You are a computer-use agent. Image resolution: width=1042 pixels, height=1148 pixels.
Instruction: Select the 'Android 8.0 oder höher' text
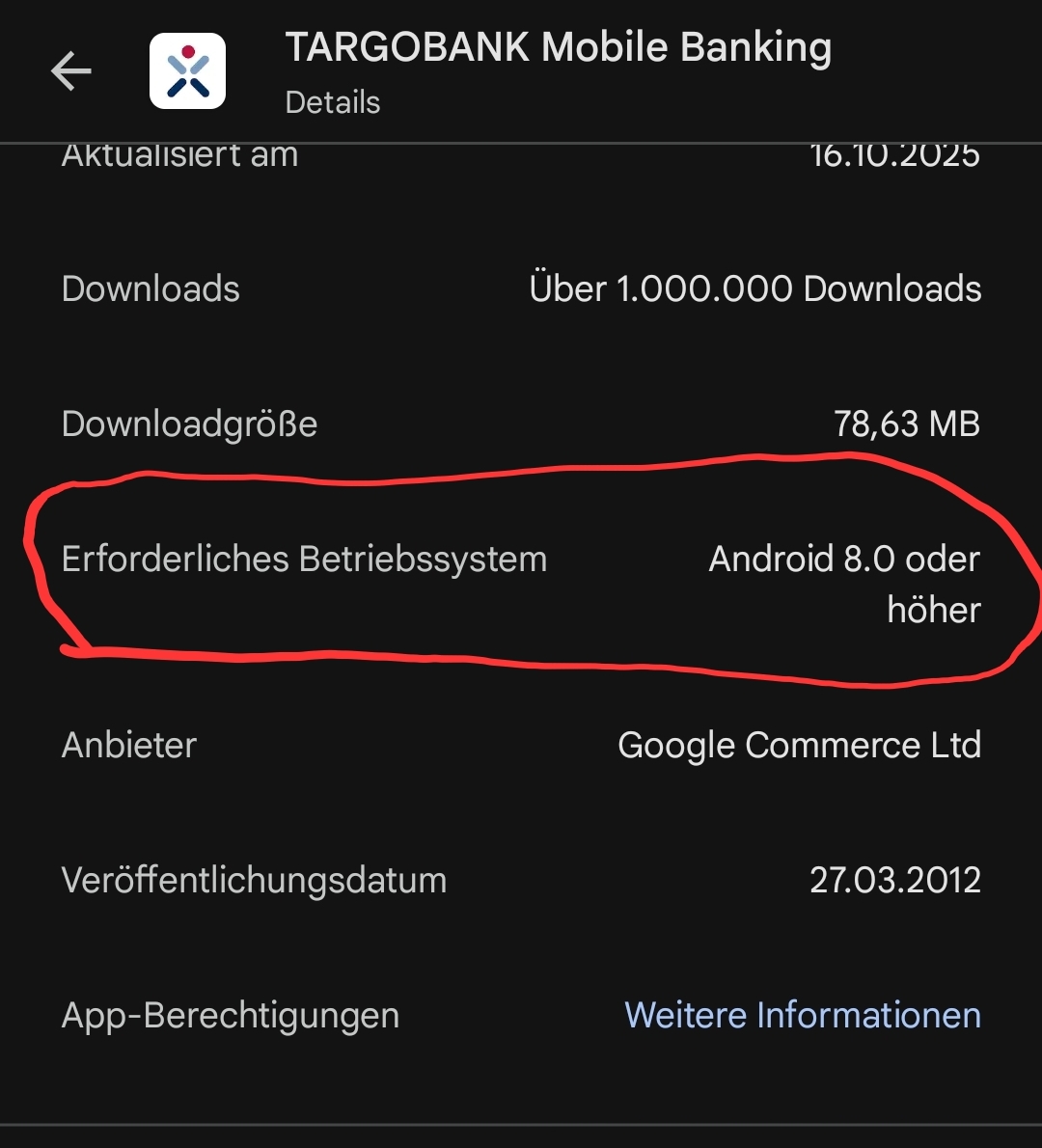coord(845,583)
